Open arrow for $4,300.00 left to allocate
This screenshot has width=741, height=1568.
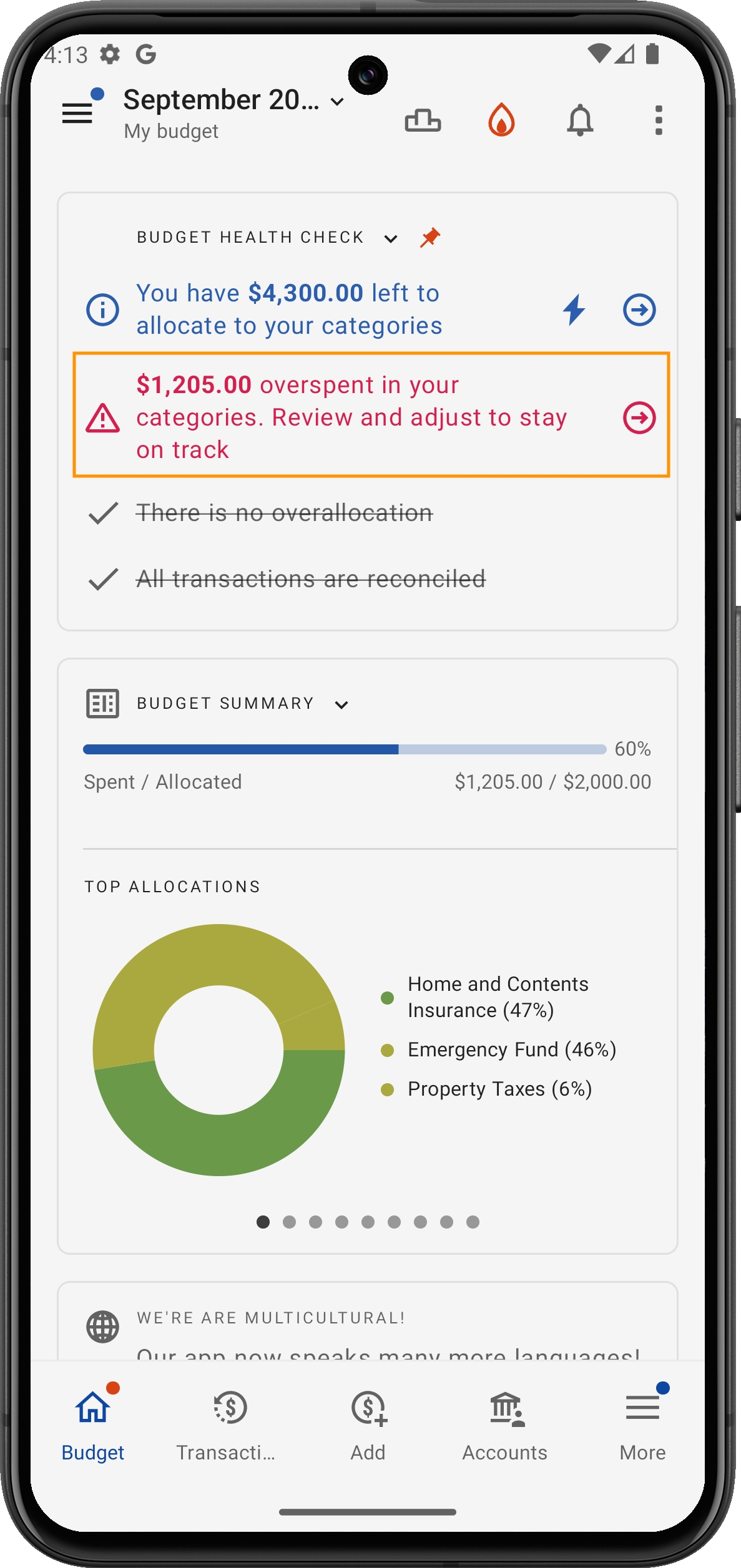(639, 309)
